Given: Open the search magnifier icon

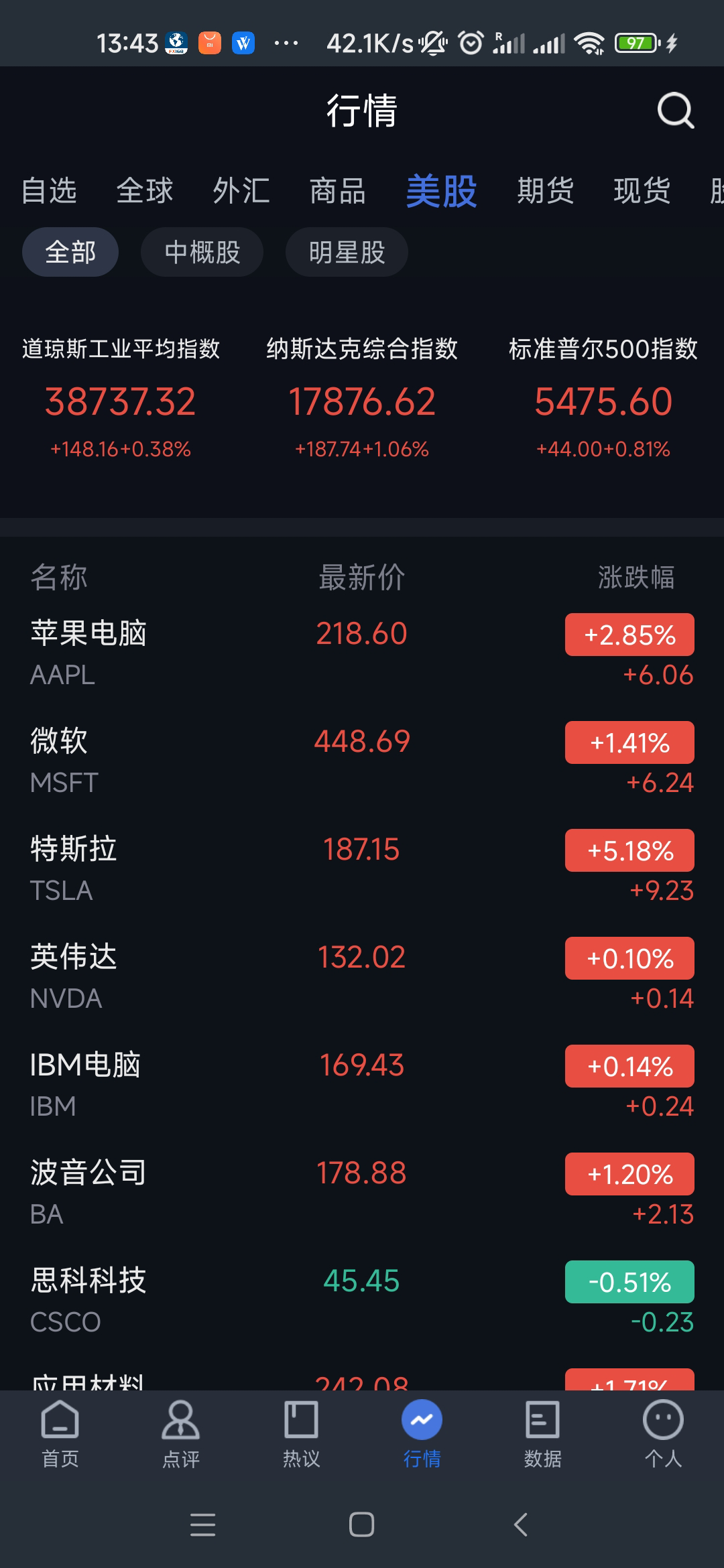Looking at the screenshot, I should 675,111.
